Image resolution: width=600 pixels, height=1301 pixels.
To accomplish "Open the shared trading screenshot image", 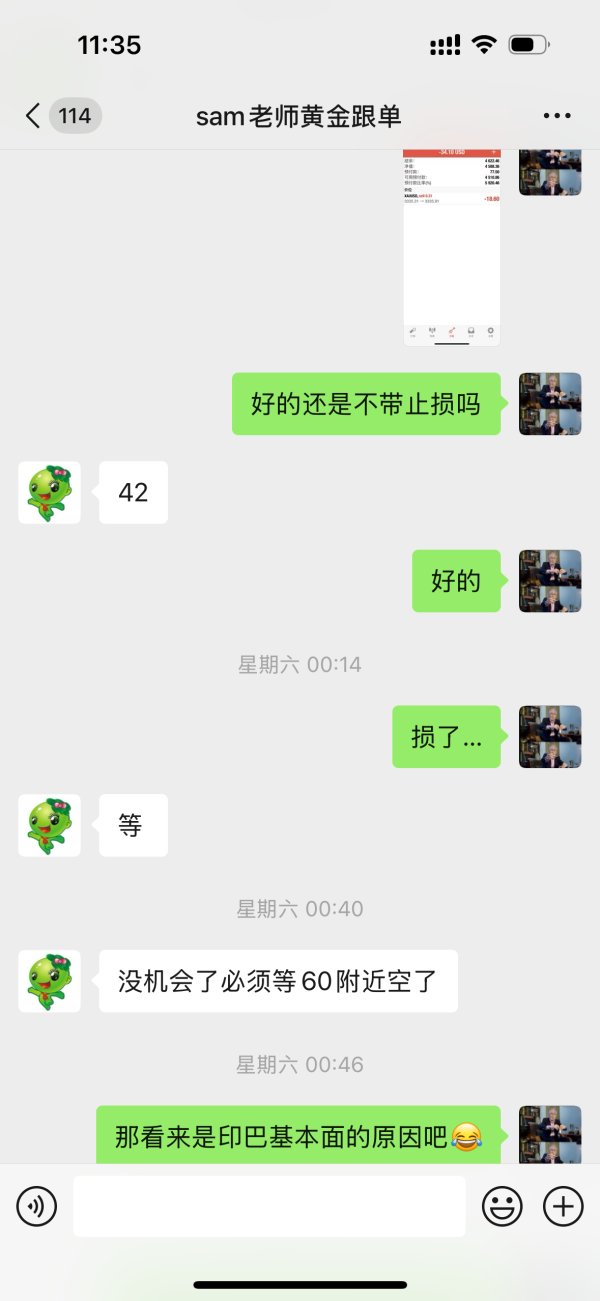I will tap(451, 248).
